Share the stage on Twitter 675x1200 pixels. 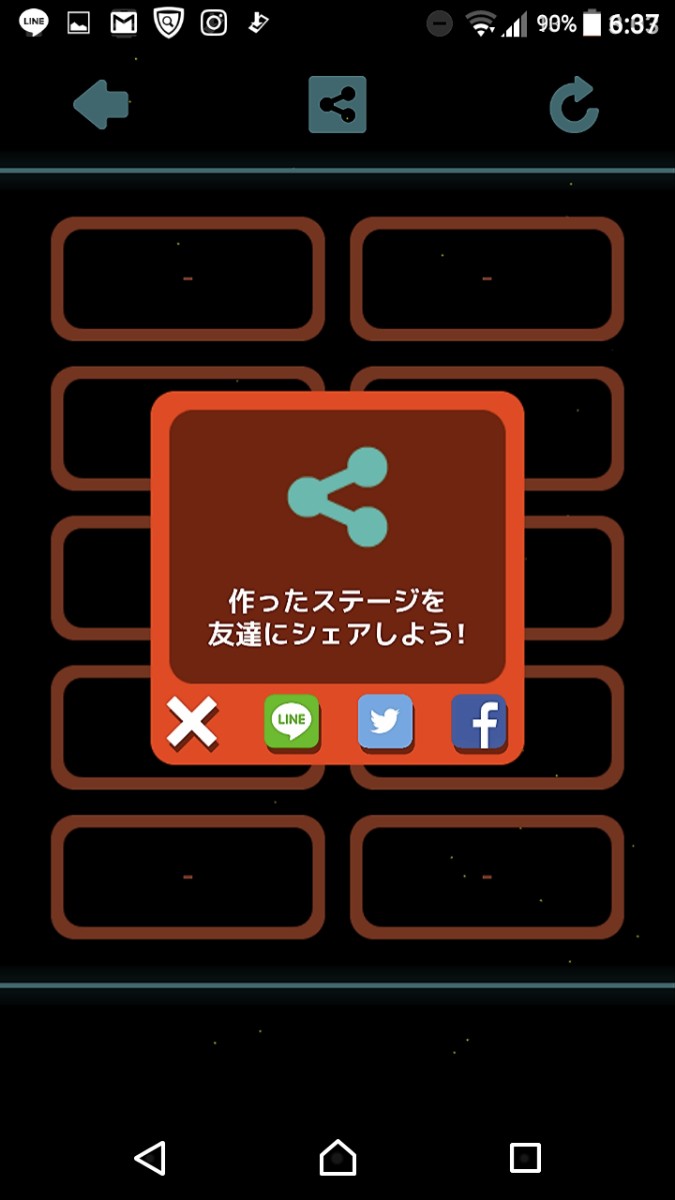pyautogui.click(x=385, y=722)
